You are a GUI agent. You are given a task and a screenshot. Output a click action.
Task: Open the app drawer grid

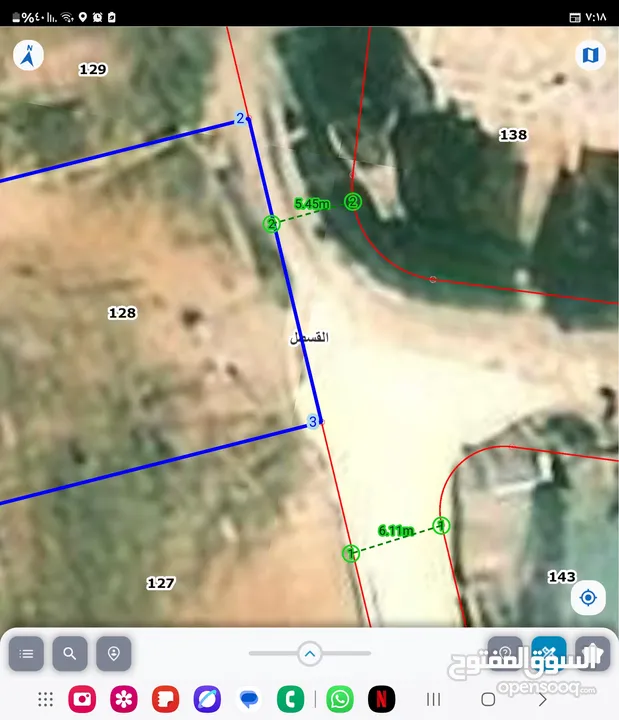pos(45,698)
